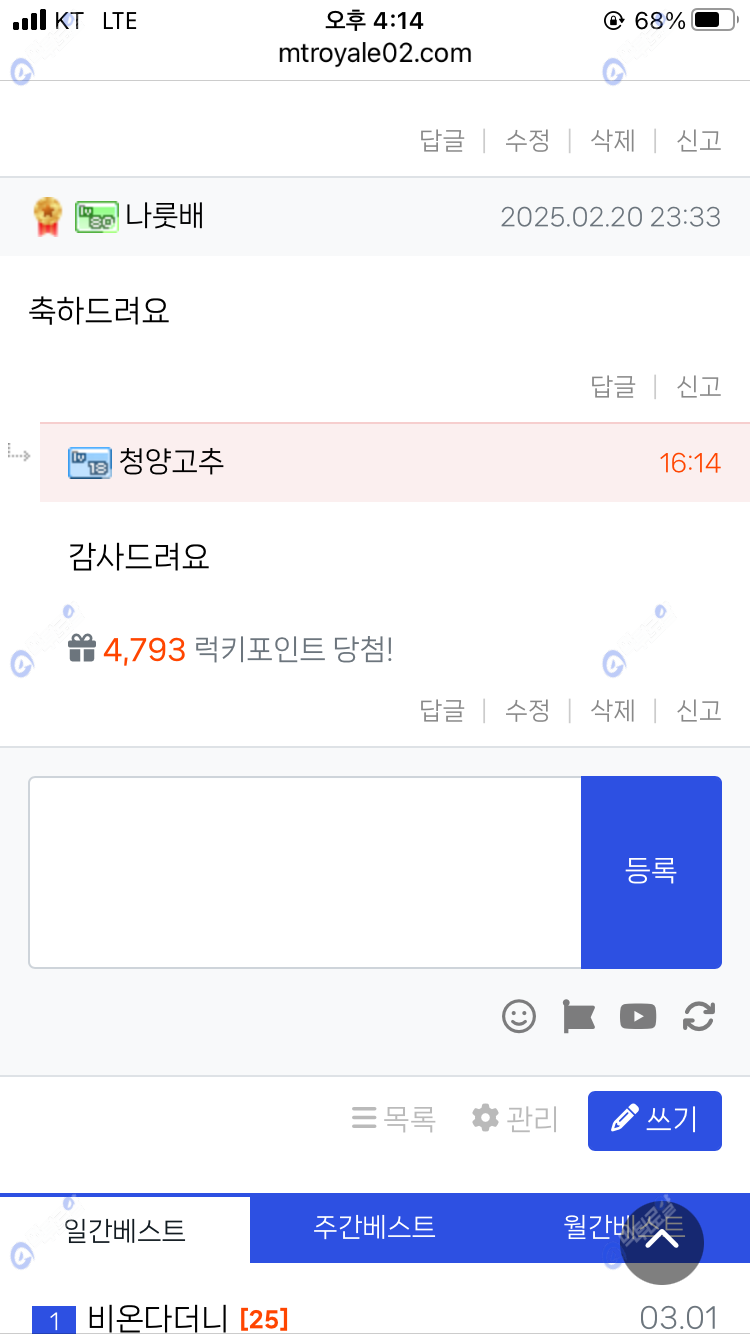The width and height of the screenshot is (750, 1334).
Task: Switch to the 주간베스트 tab
Action: point(375,1227)
